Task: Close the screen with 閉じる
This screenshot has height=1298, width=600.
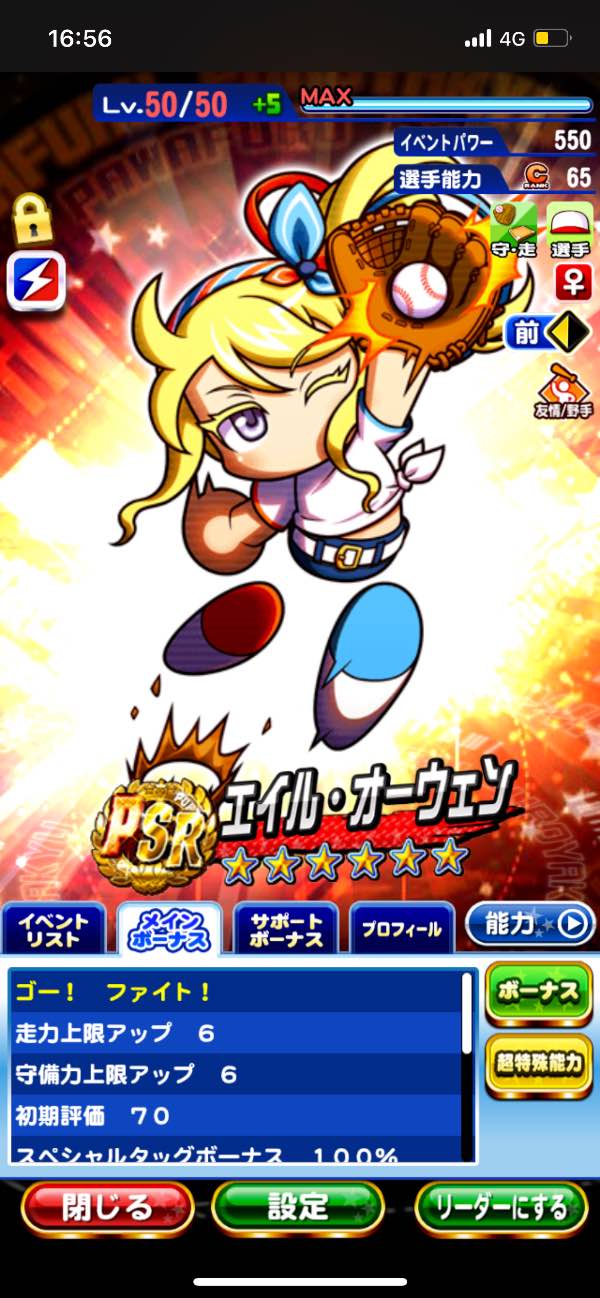Action: (108, 1206)
